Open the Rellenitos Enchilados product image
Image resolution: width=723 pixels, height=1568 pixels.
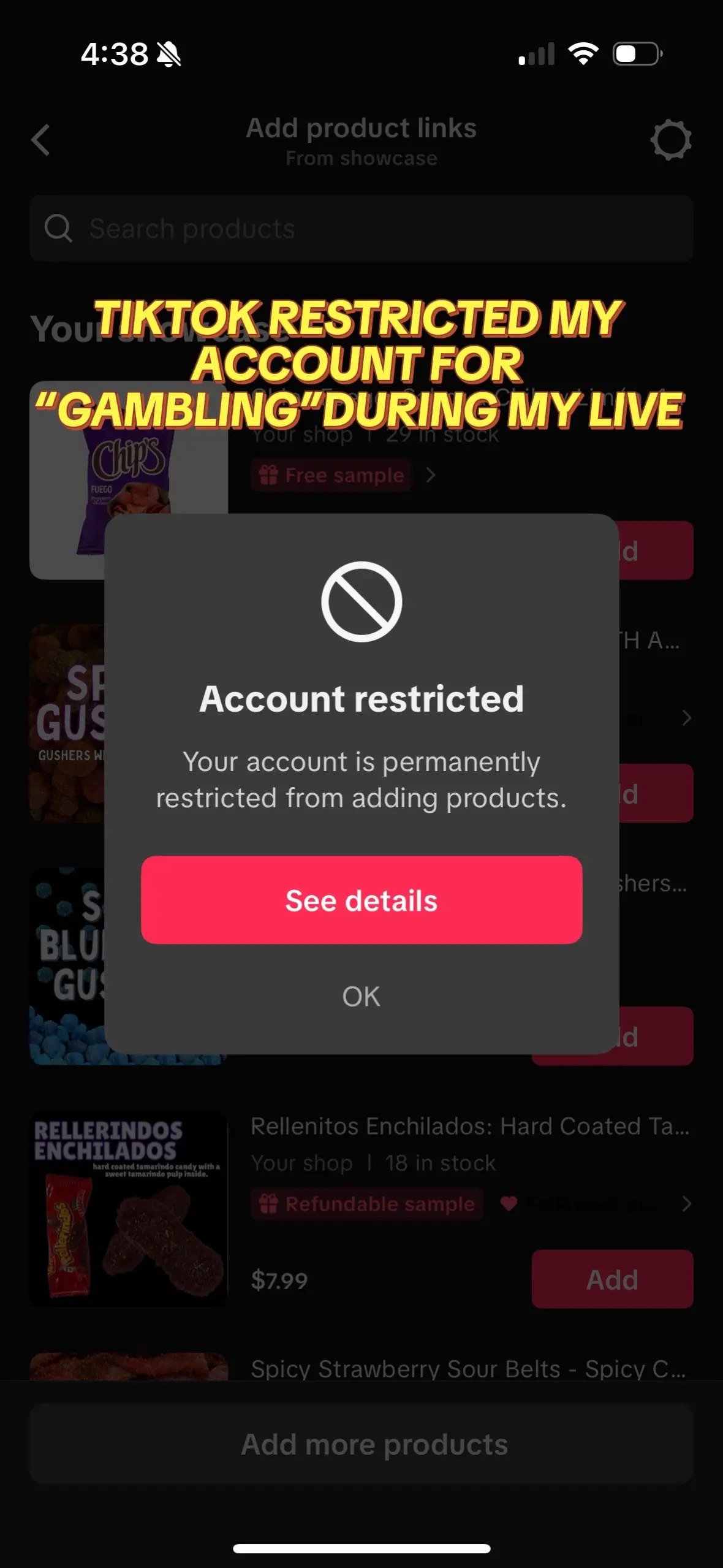(x=129, y=1209)
